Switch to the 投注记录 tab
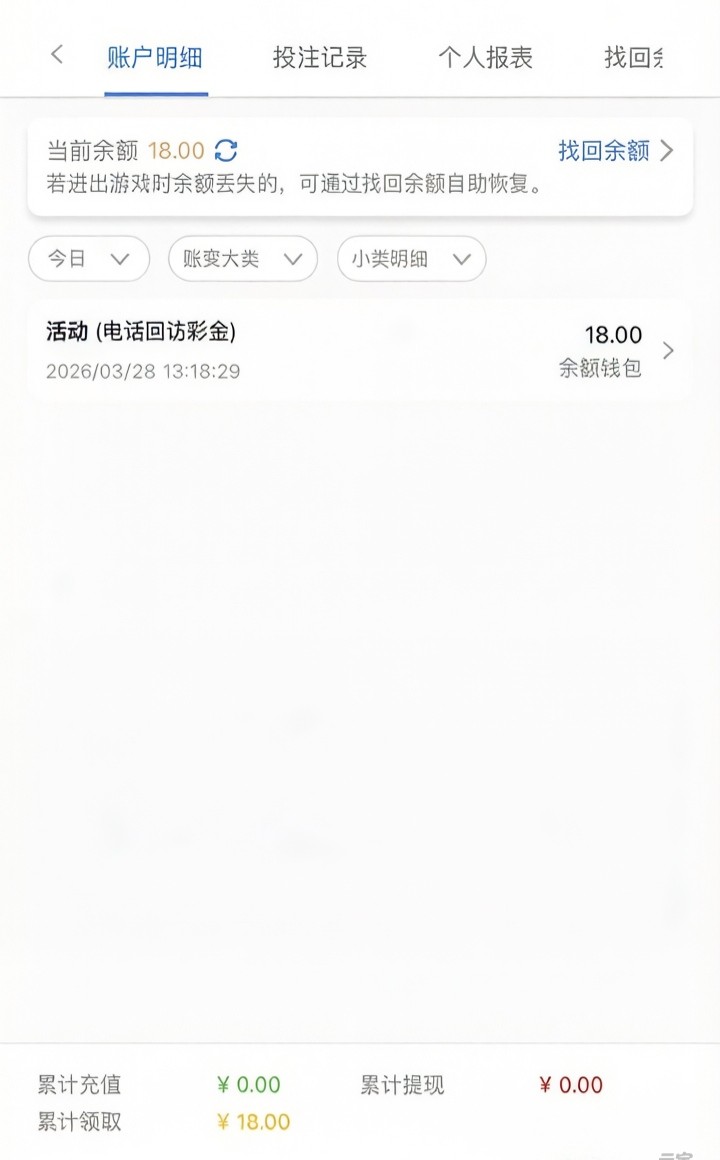Image resolution: width=720 pixels, height=1160 pixels. 320,58
